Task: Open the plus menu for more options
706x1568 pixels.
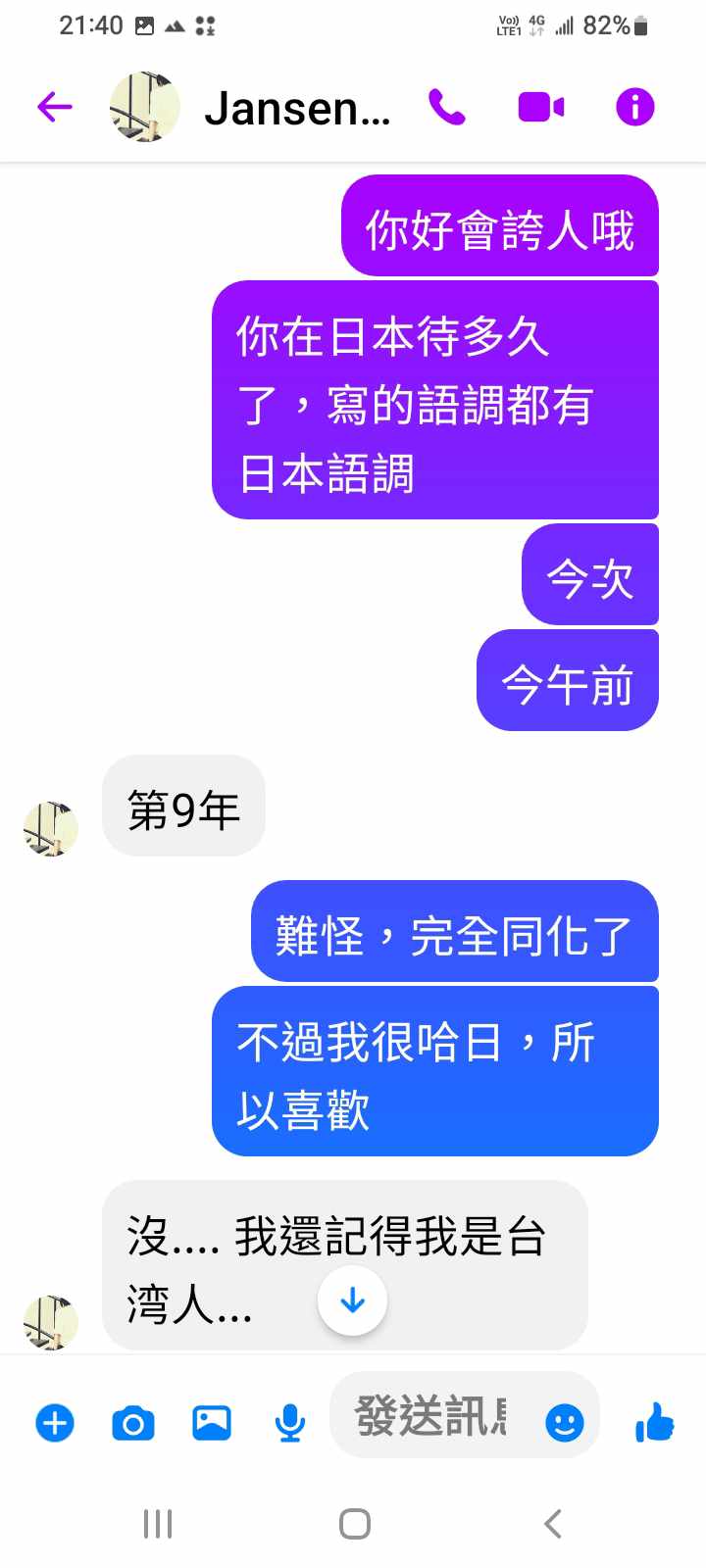Action: [55, 1423]
